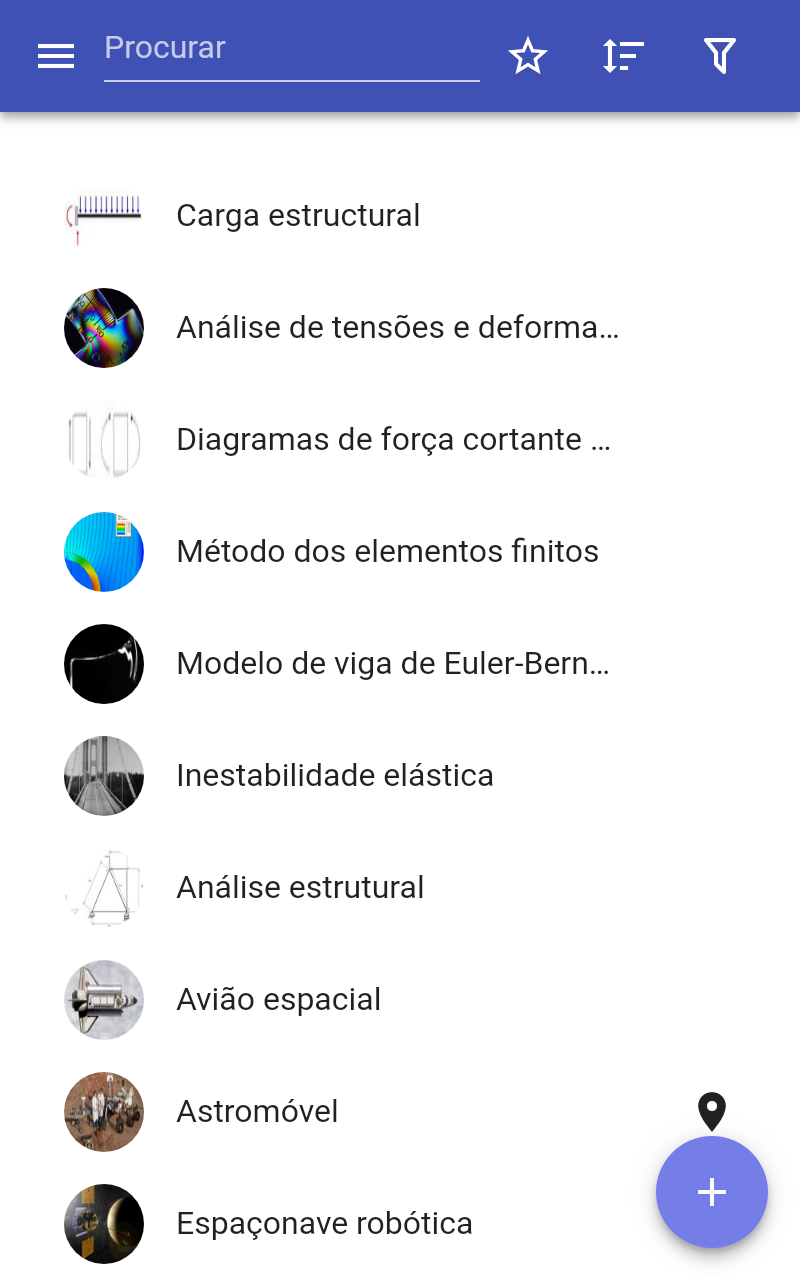Open Astromóvel entry
The height and width of the screenshot is (1280, 800).
[257, 1112]
